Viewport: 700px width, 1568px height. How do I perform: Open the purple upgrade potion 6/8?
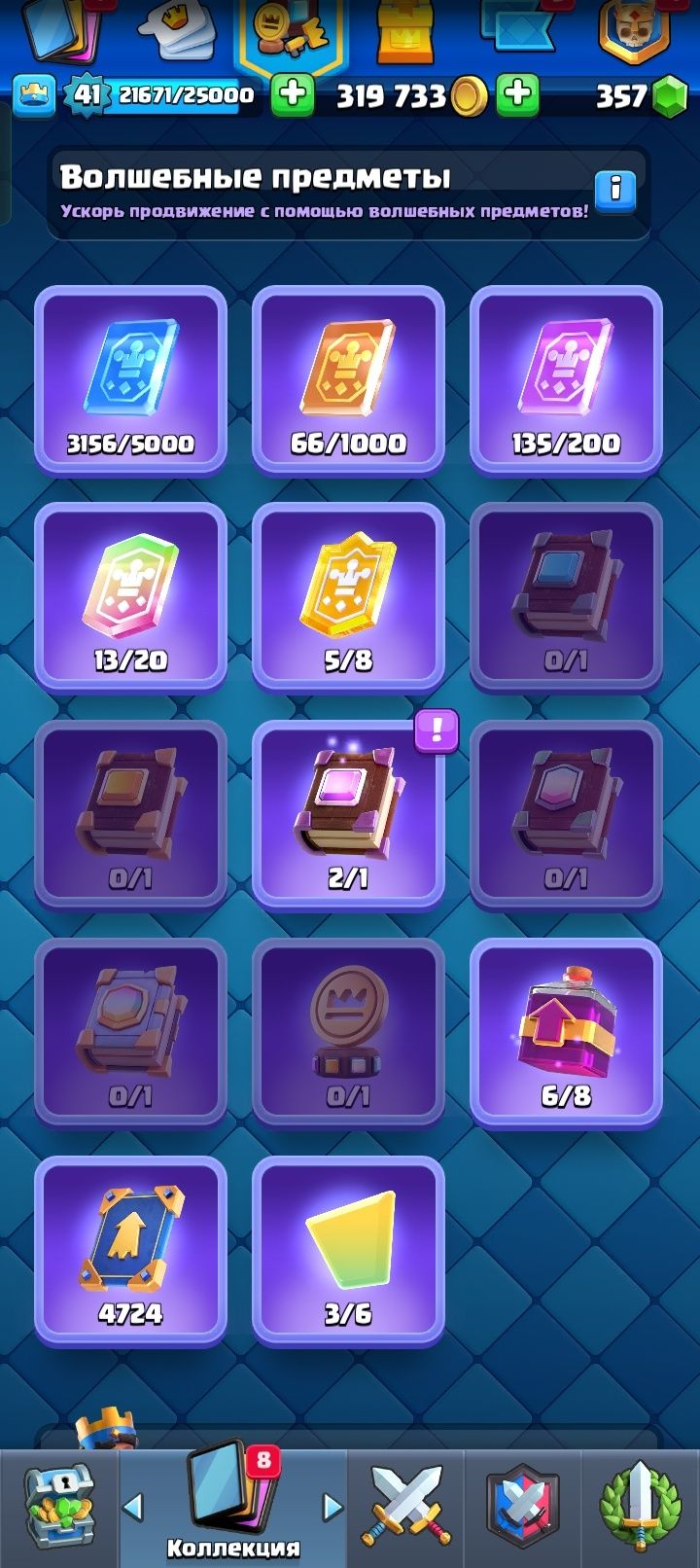(566, 1032)
